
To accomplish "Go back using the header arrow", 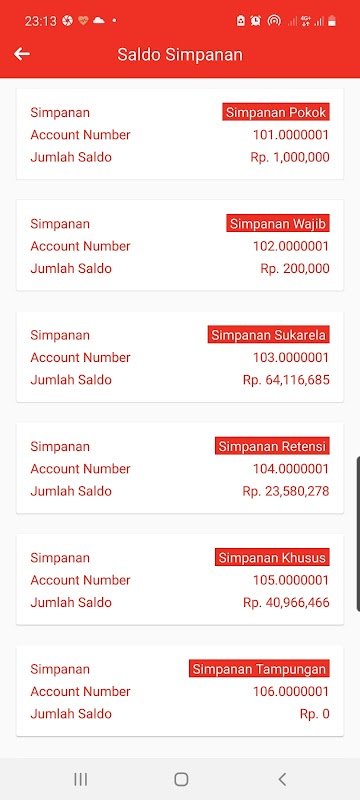I will 22,54.
